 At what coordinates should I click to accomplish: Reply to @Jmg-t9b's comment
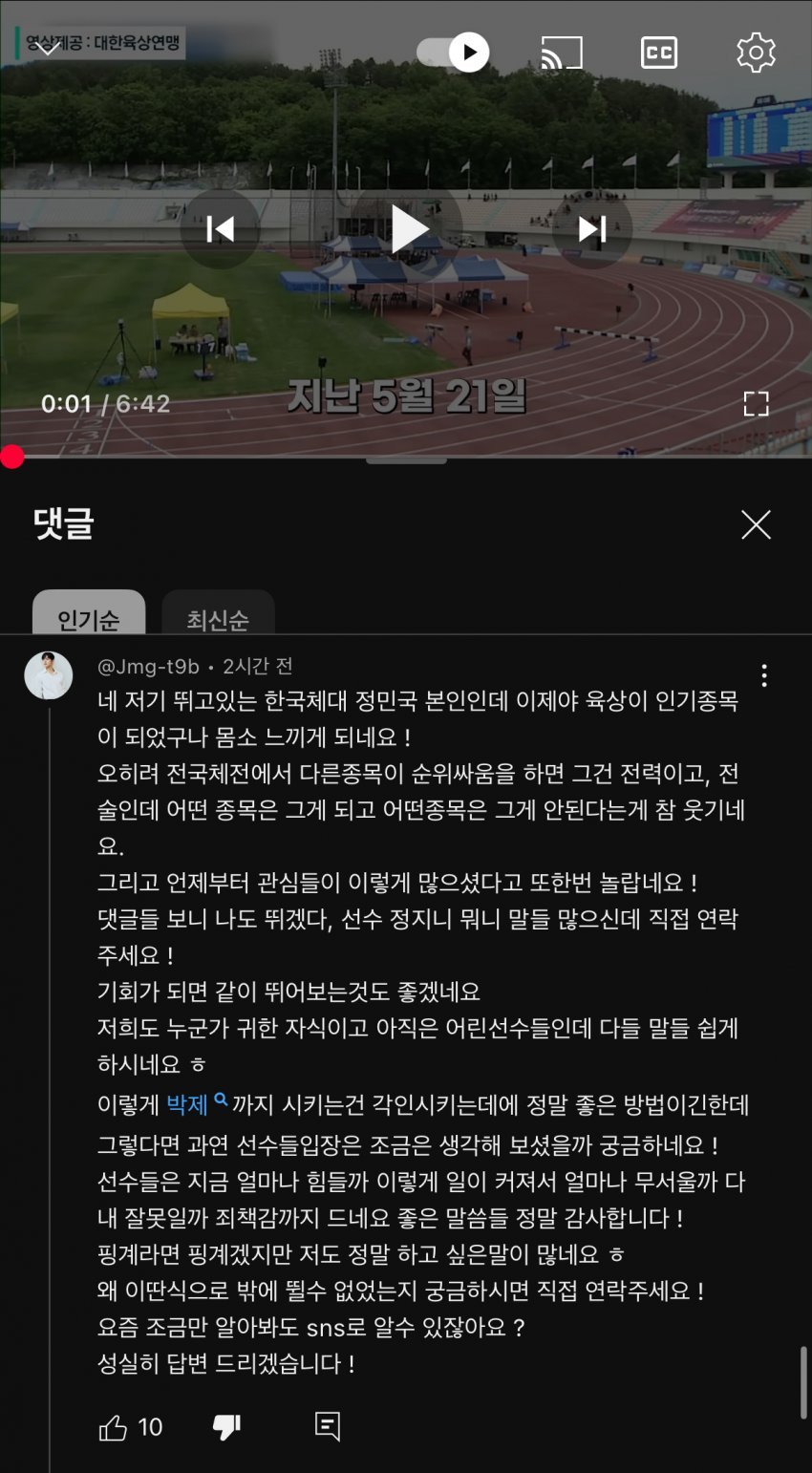point(328,1426)
